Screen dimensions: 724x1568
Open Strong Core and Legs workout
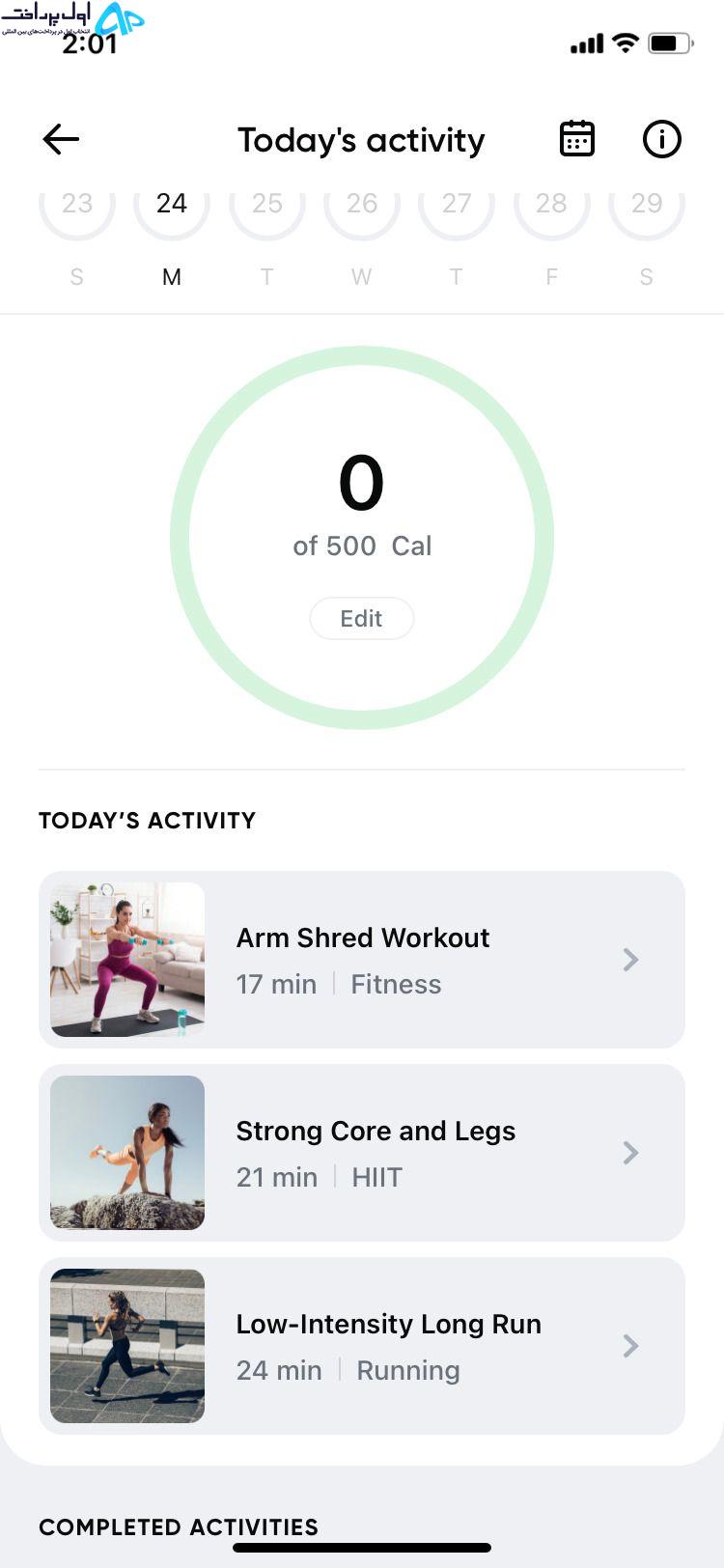pos(362,1153)
